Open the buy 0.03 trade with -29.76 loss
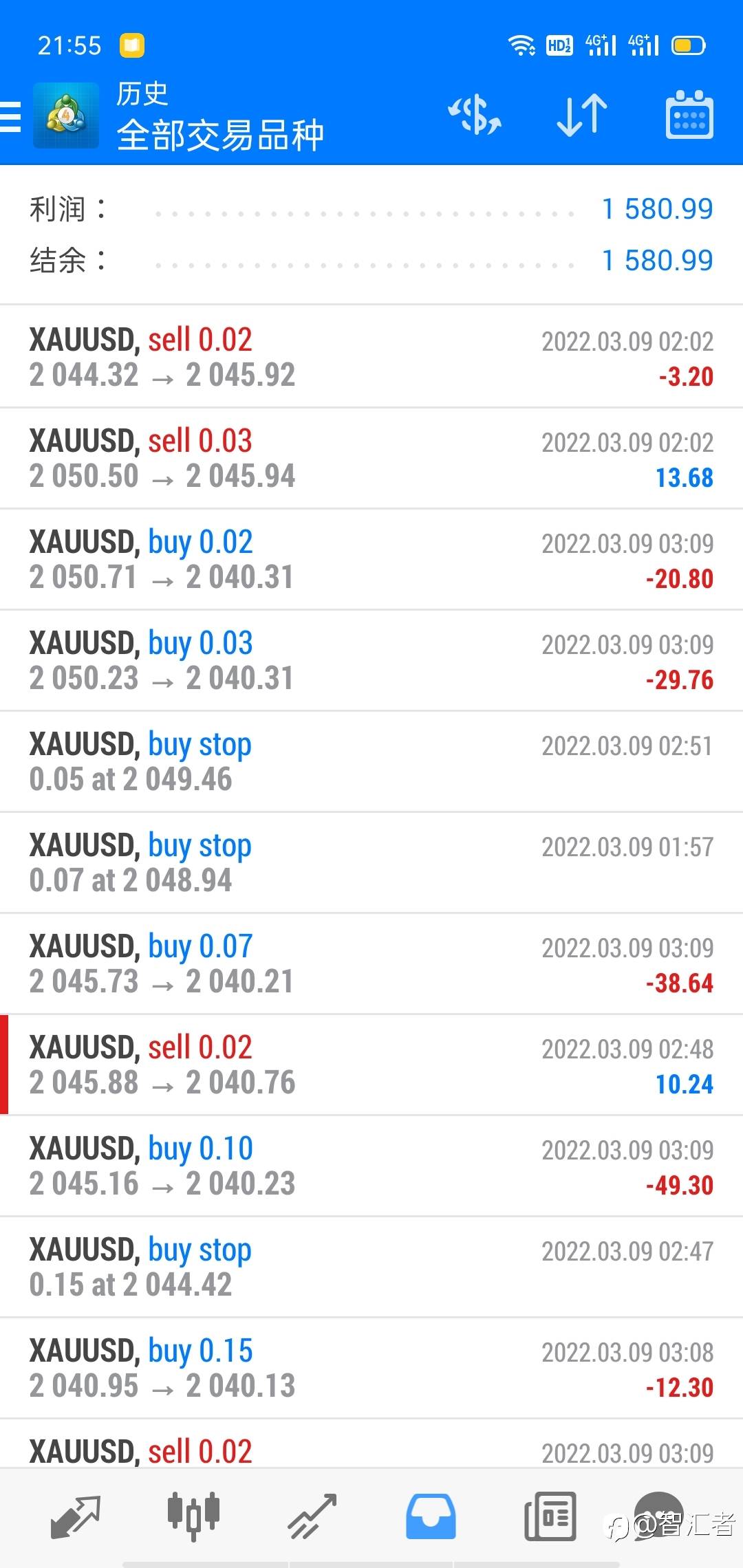Viewport: 743px width, 1568px height. 371,661
